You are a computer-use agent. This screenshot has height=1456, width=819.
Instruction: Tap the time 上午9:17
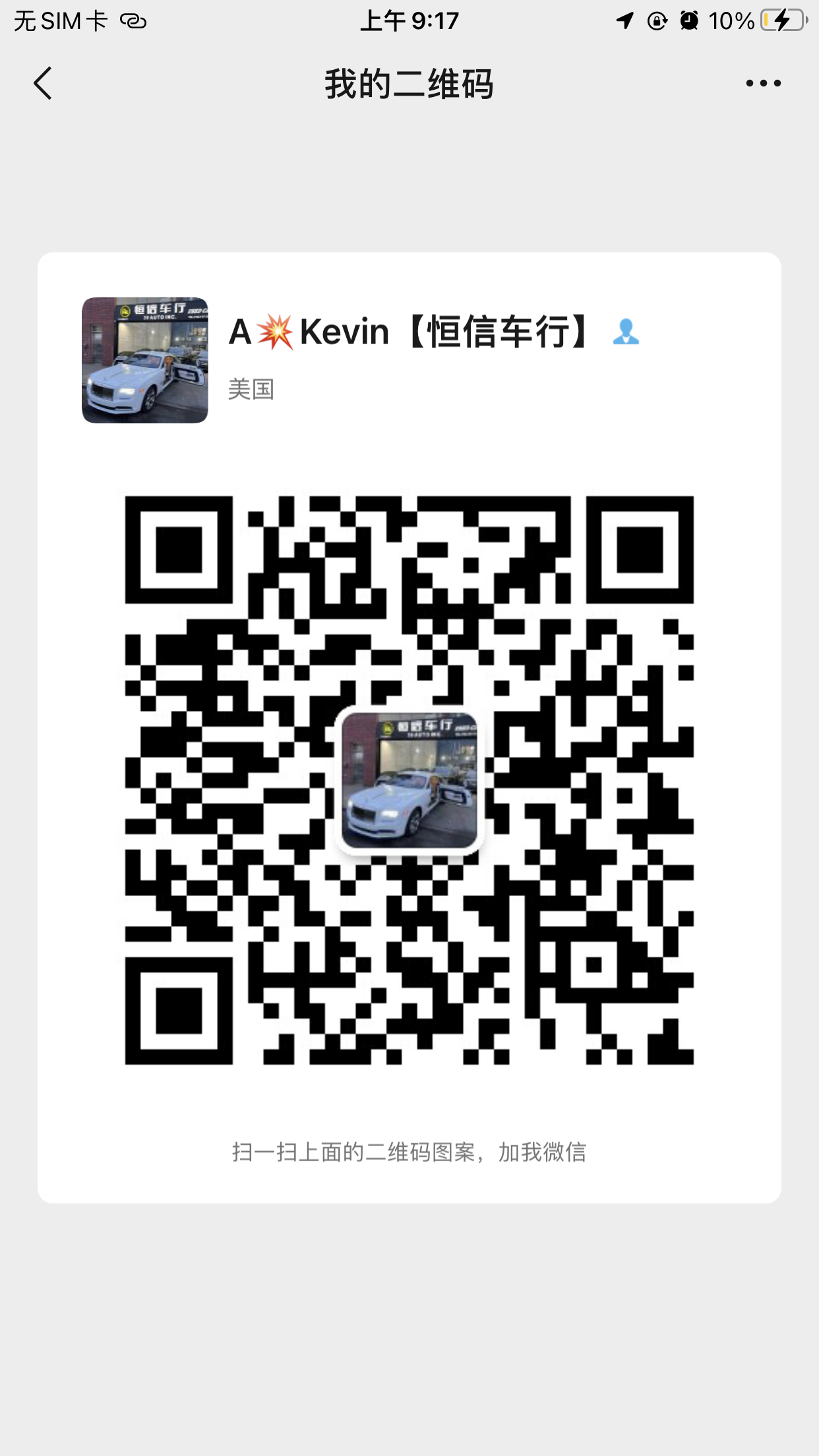(409, 20)
